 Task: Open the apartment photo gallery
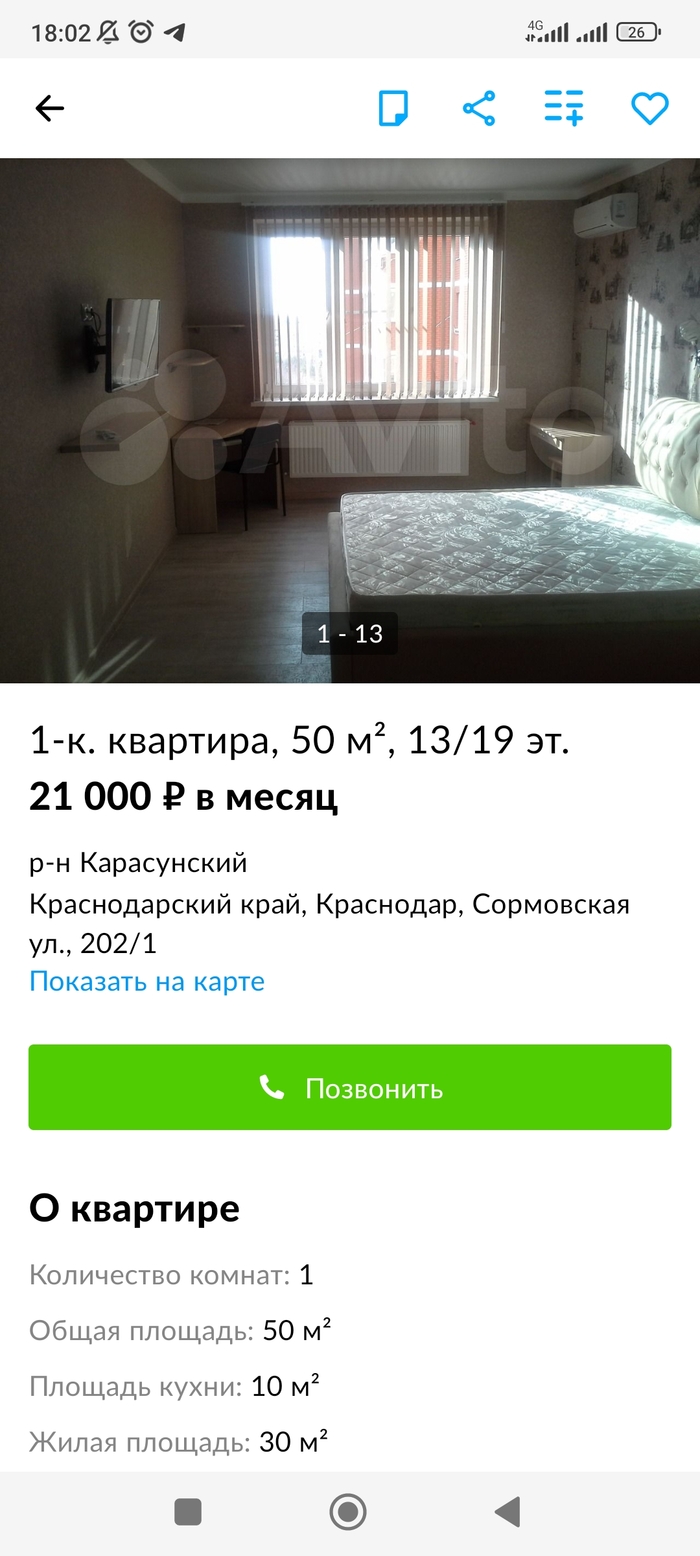pyautogui.click(x=350, y=420)
